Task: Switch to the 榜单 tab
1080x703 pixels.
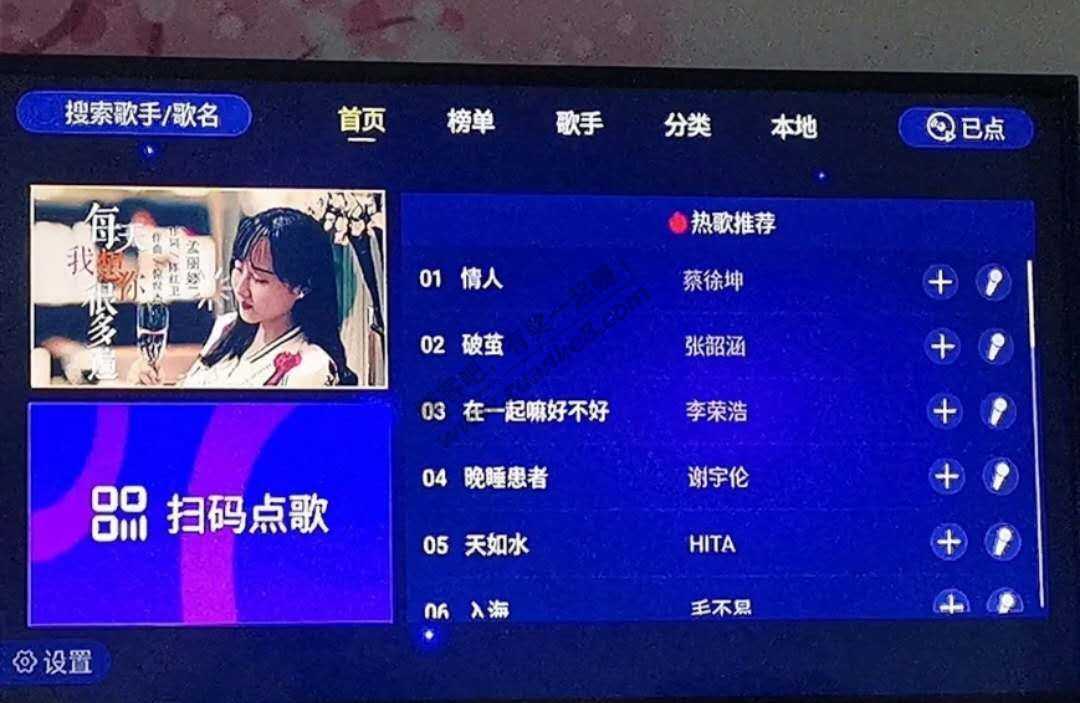Action: click(x=470, y=122)
